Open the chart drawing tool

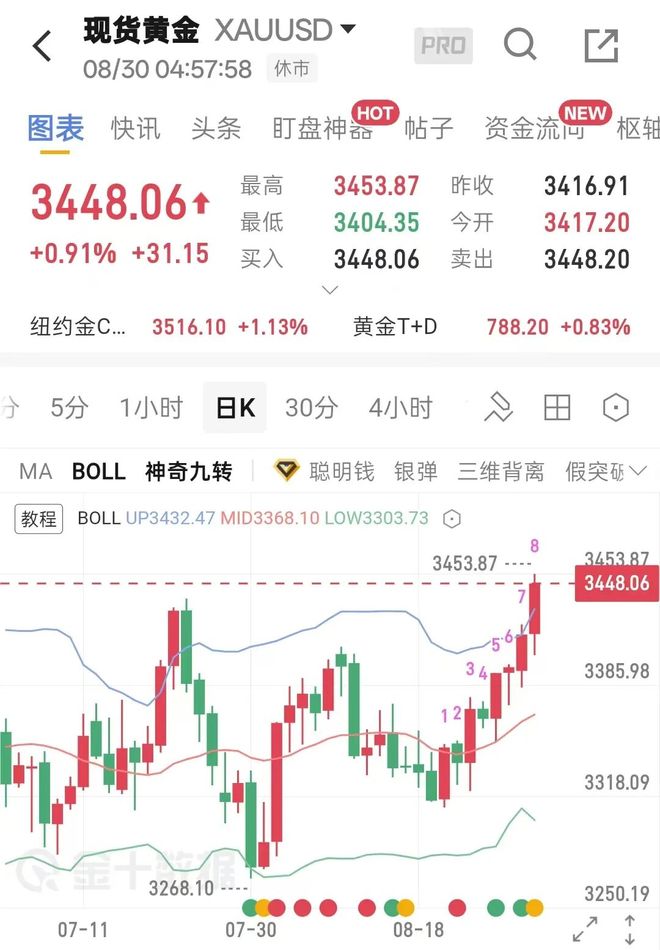[x=498, y=408]
